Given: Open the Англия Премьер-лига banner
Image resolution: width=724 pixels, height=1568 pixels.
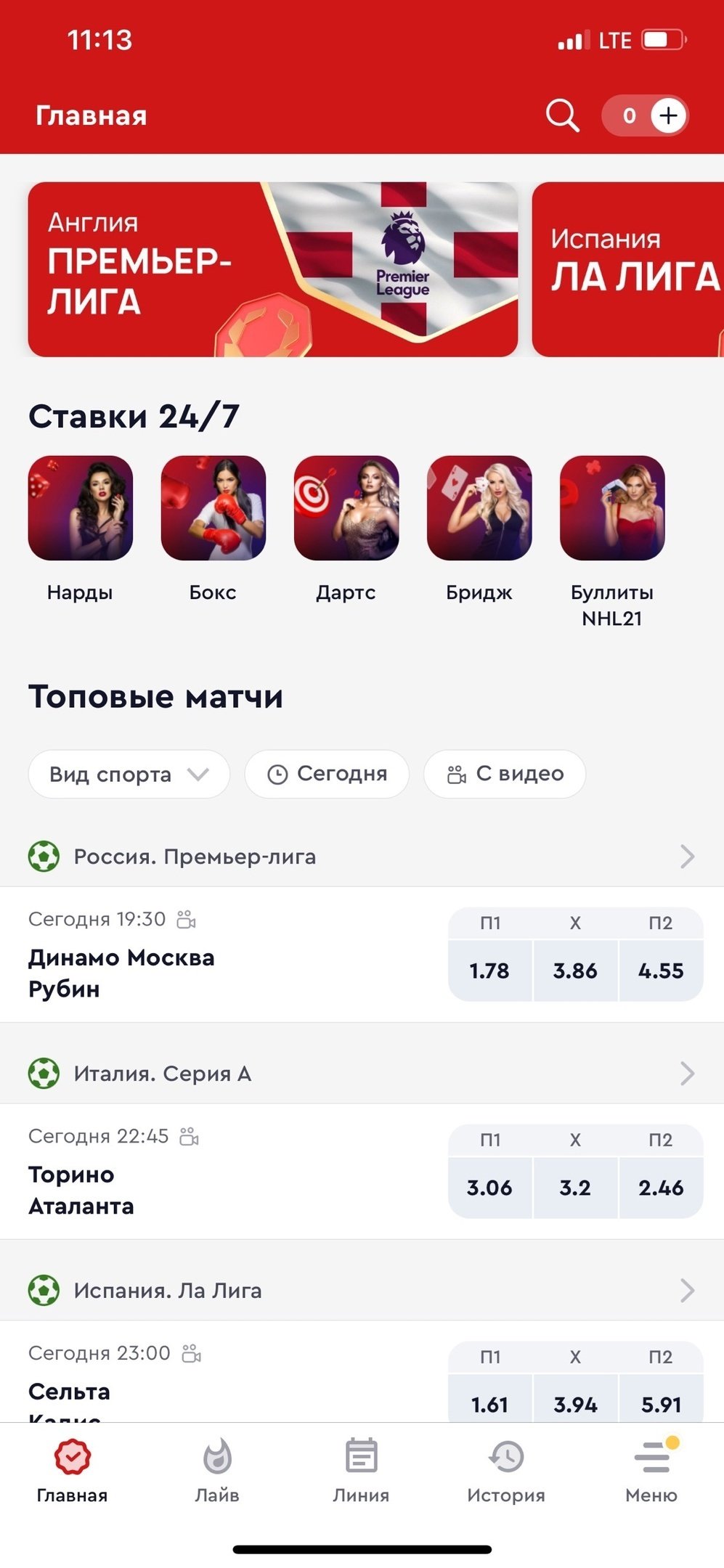Looking at the screenshot, I should point(272,269).
